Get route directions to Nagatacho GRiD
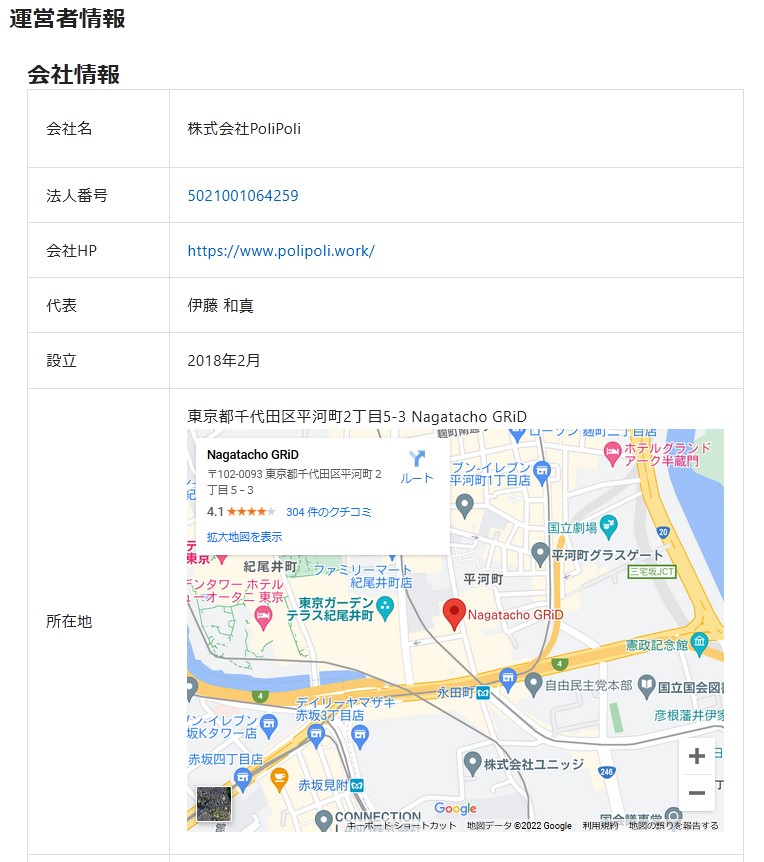 (416, 466)
